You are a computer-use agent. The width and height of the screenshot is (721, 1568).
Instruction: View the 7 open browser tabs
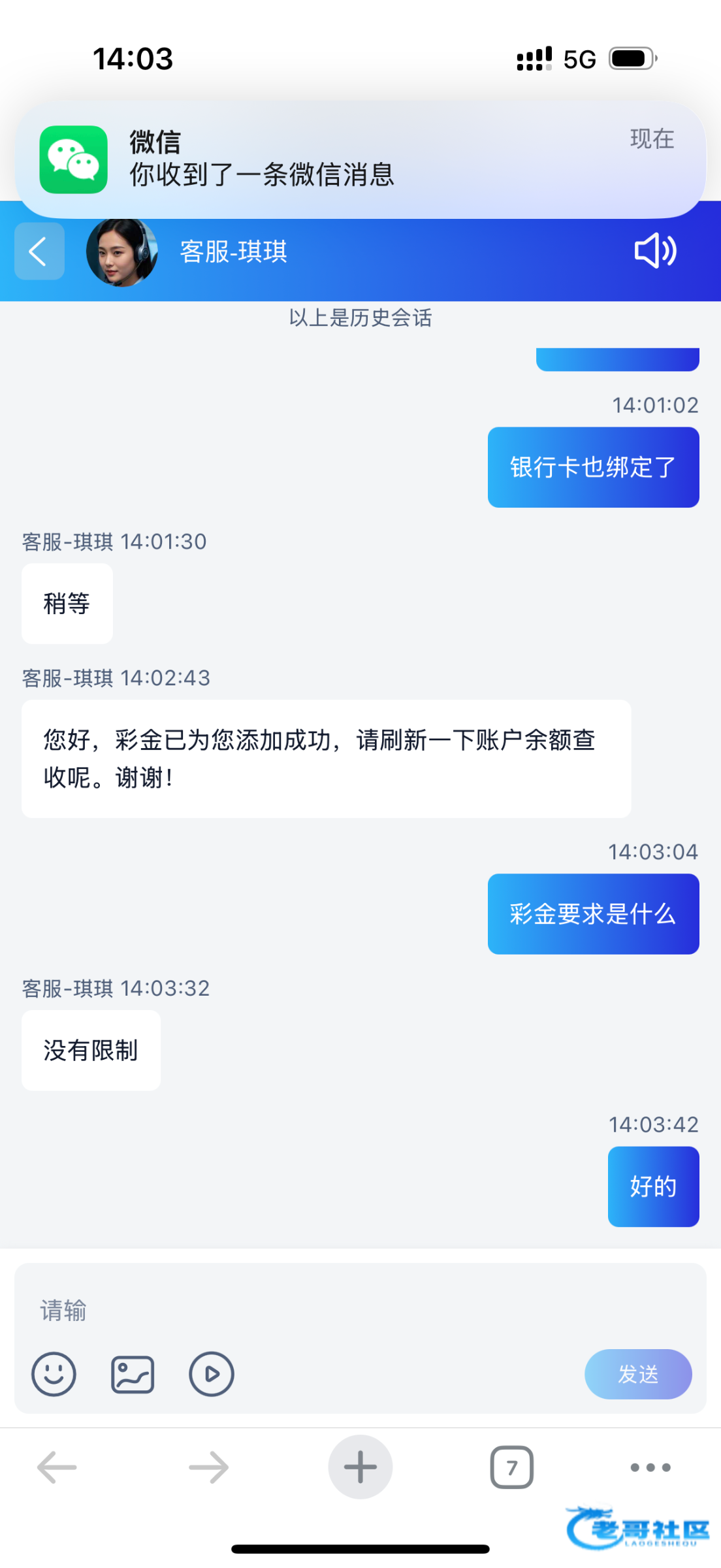tap(511, 1467)
